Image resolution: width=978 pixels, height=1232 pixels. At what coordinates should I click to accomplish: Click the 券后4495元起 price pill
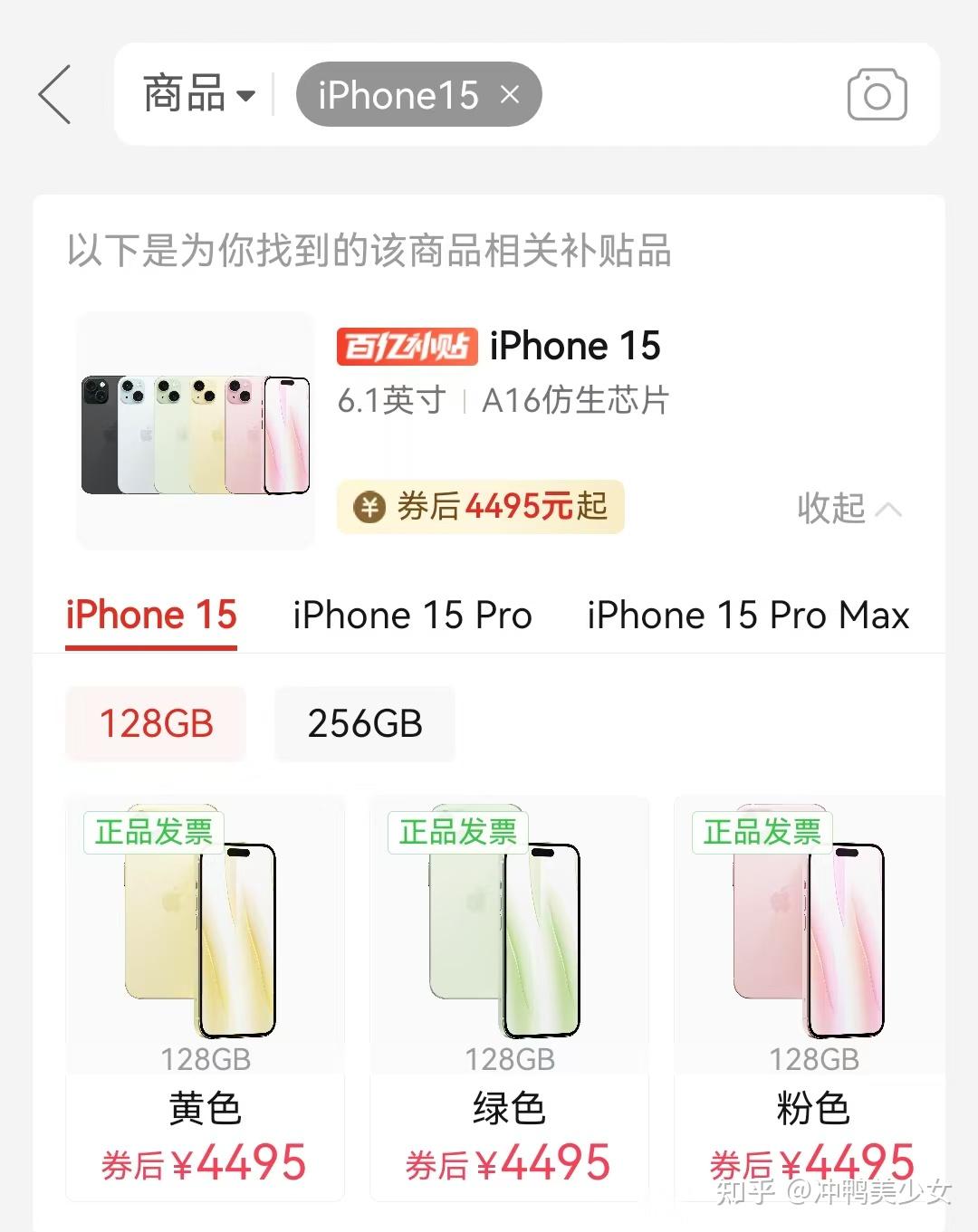(x=480, y=507)
